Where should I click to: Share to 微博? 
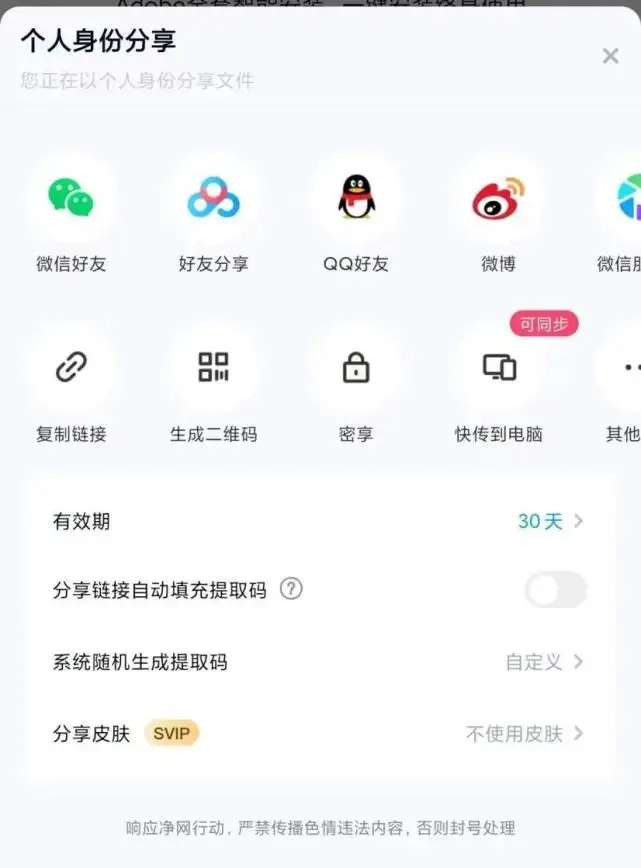pos(498,198)
